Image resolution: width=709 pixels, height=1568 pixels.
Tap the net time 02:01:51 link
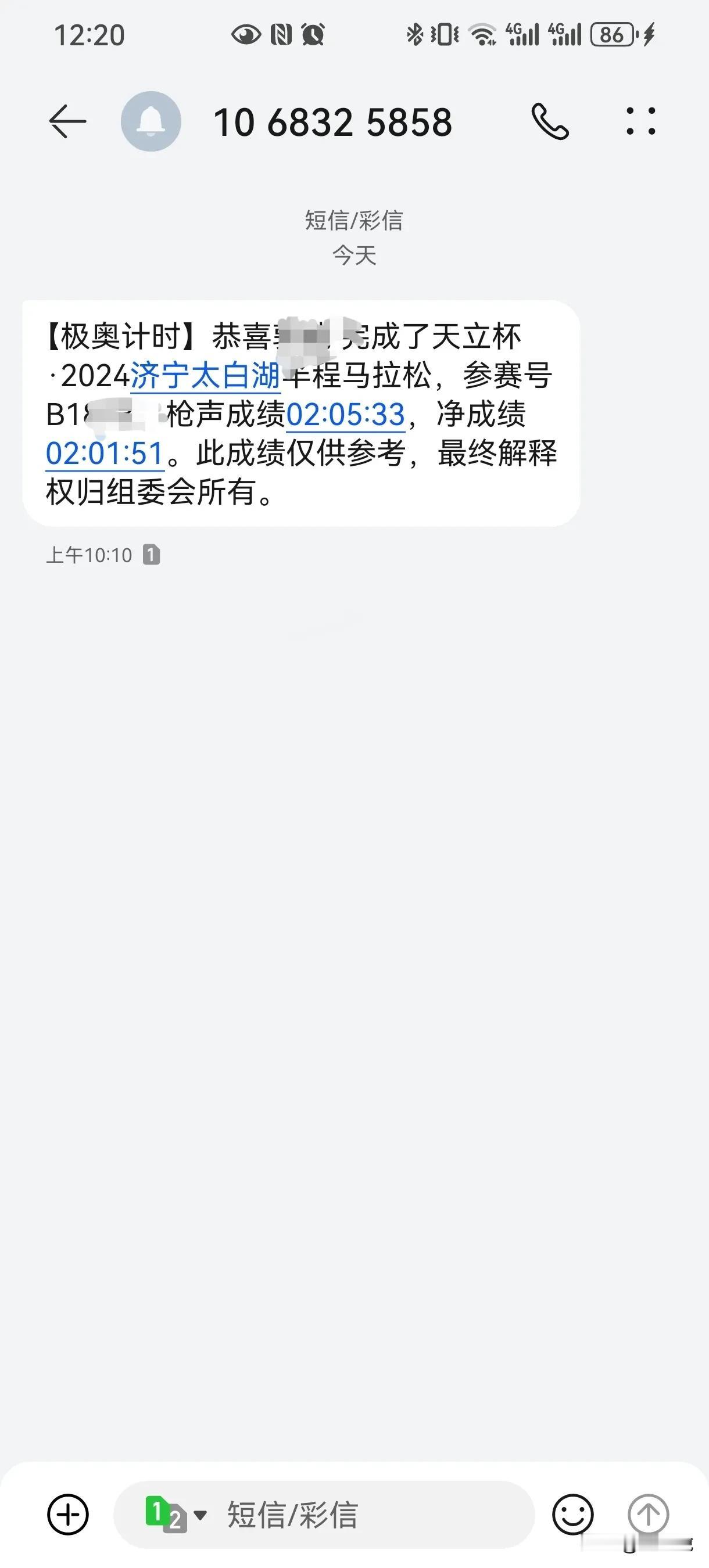pyautogui.click(x=105, y=454)
